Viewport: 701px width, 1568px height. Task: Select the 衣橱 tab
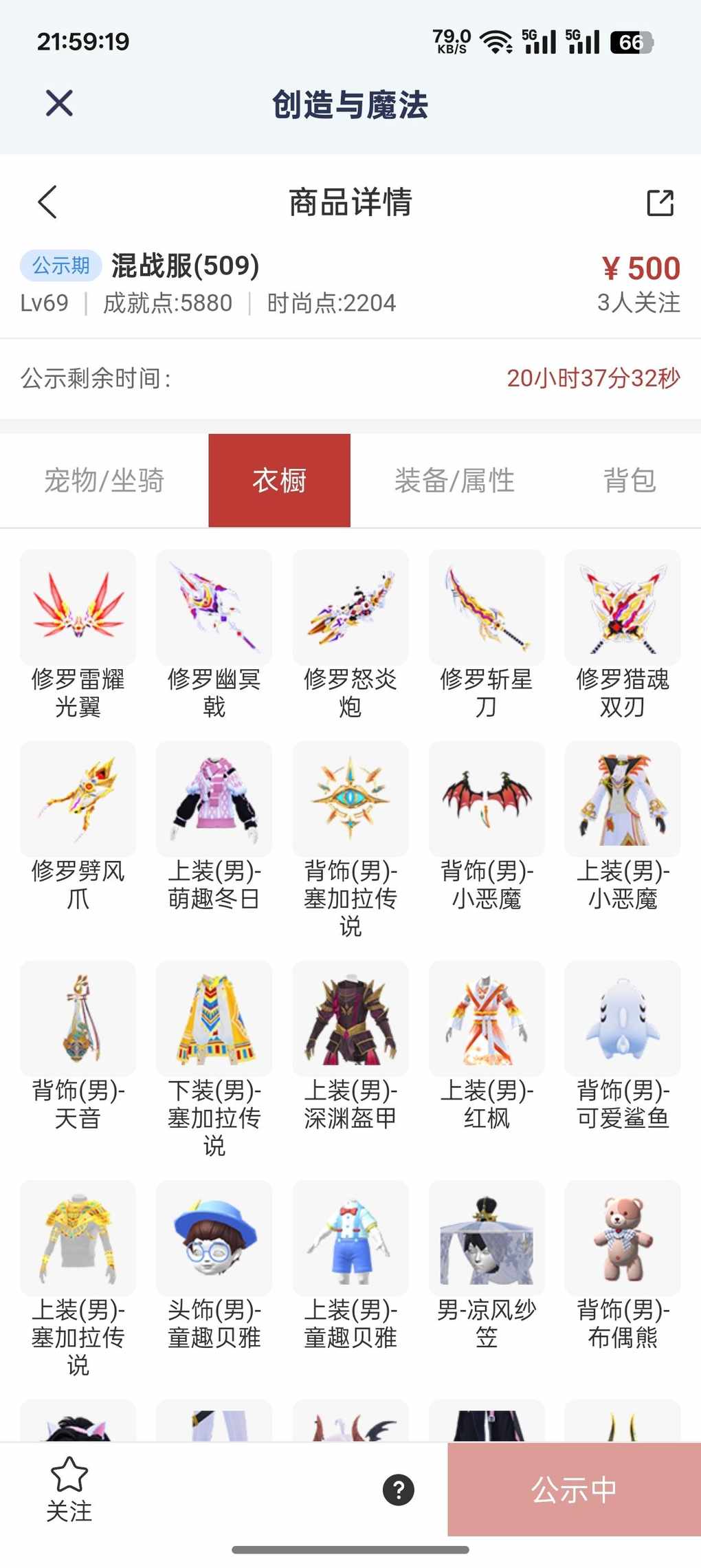(x=279, y=481)
